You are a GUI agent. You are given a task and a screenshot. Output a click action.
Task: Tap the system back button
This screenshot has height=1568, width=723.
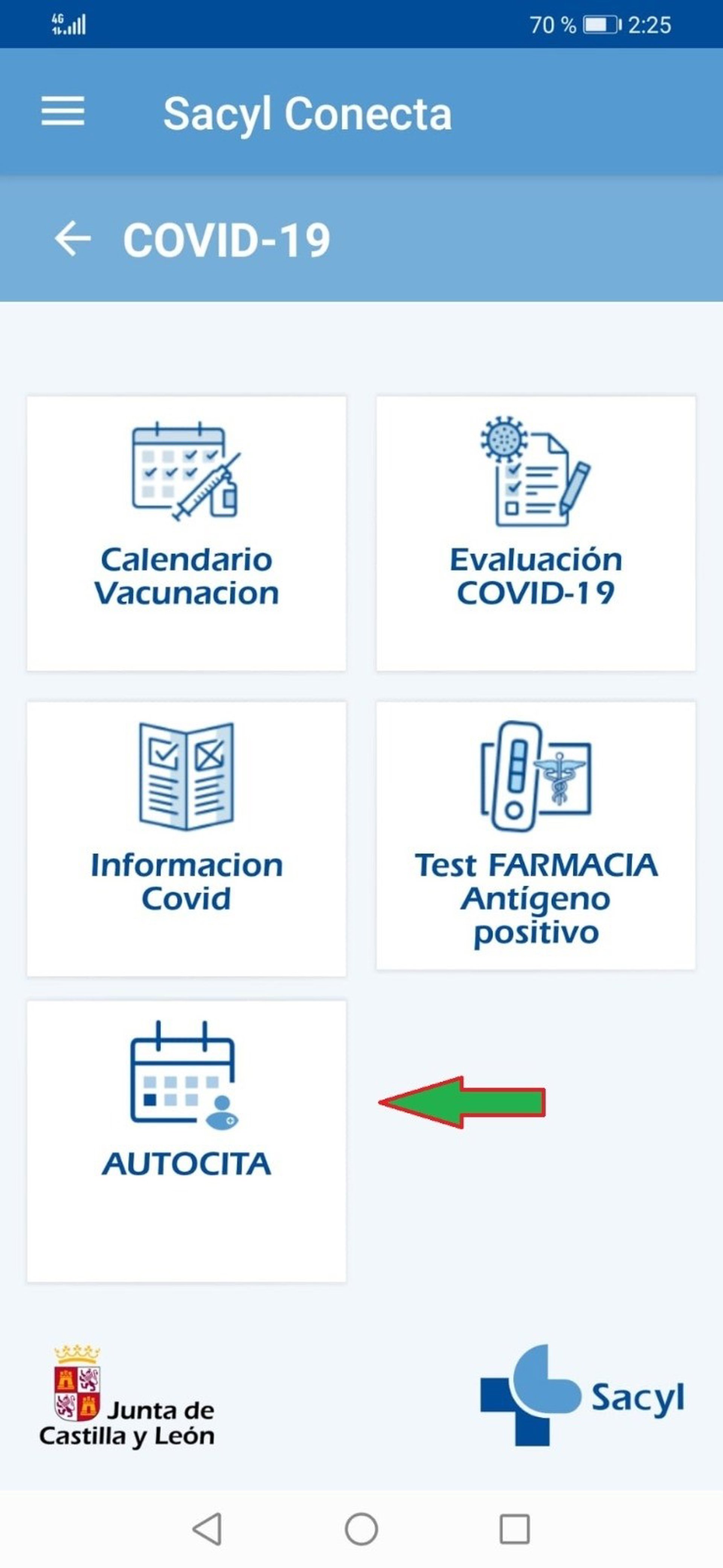pyautogui.click(x=207, y=1528)
